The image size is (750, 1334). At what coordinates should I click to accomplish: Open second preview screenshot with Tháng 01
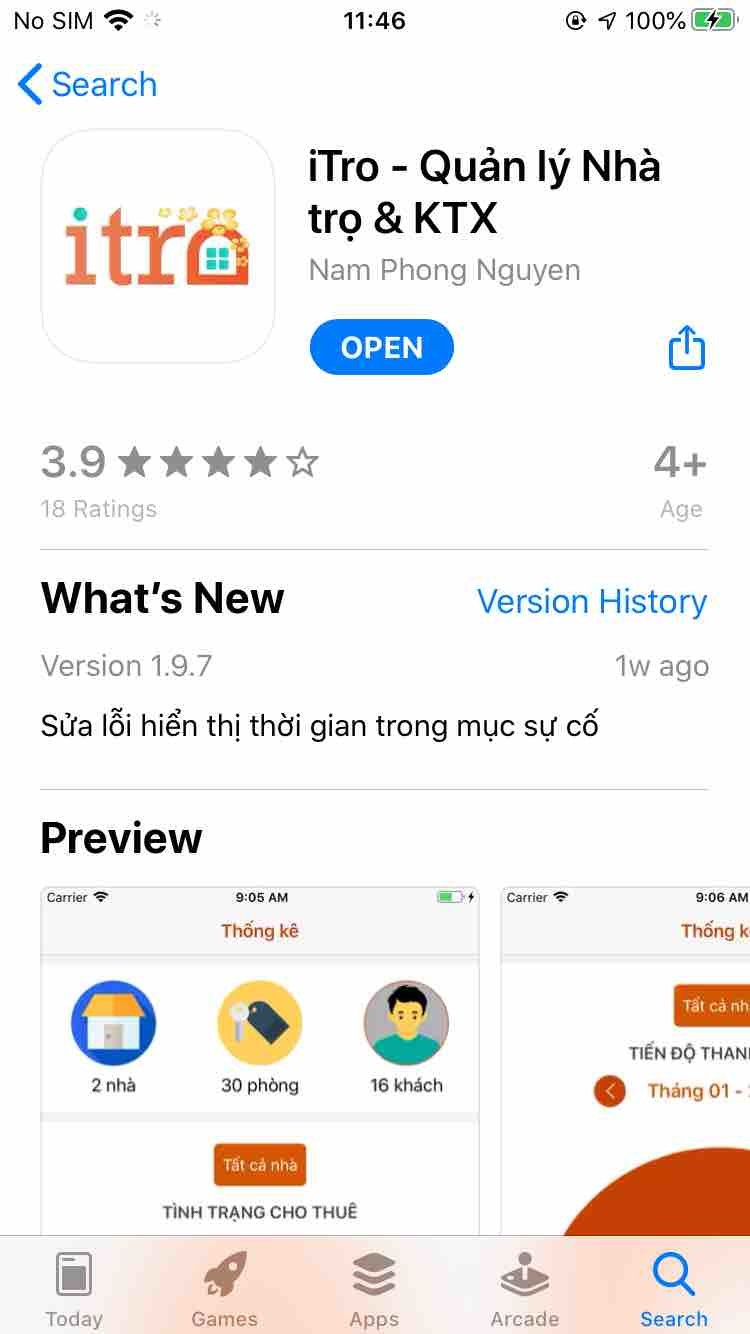pos(625,1060)
